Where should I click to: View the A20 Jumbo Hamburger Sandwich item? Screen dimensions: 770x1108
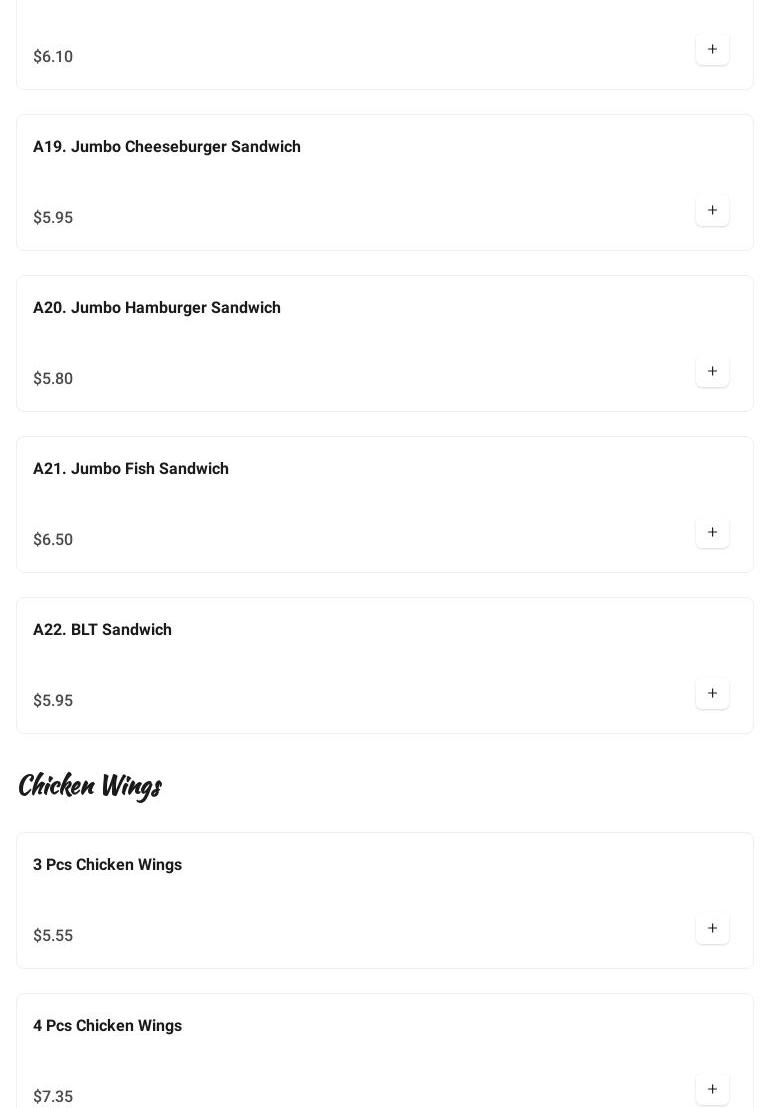[157, 308]
